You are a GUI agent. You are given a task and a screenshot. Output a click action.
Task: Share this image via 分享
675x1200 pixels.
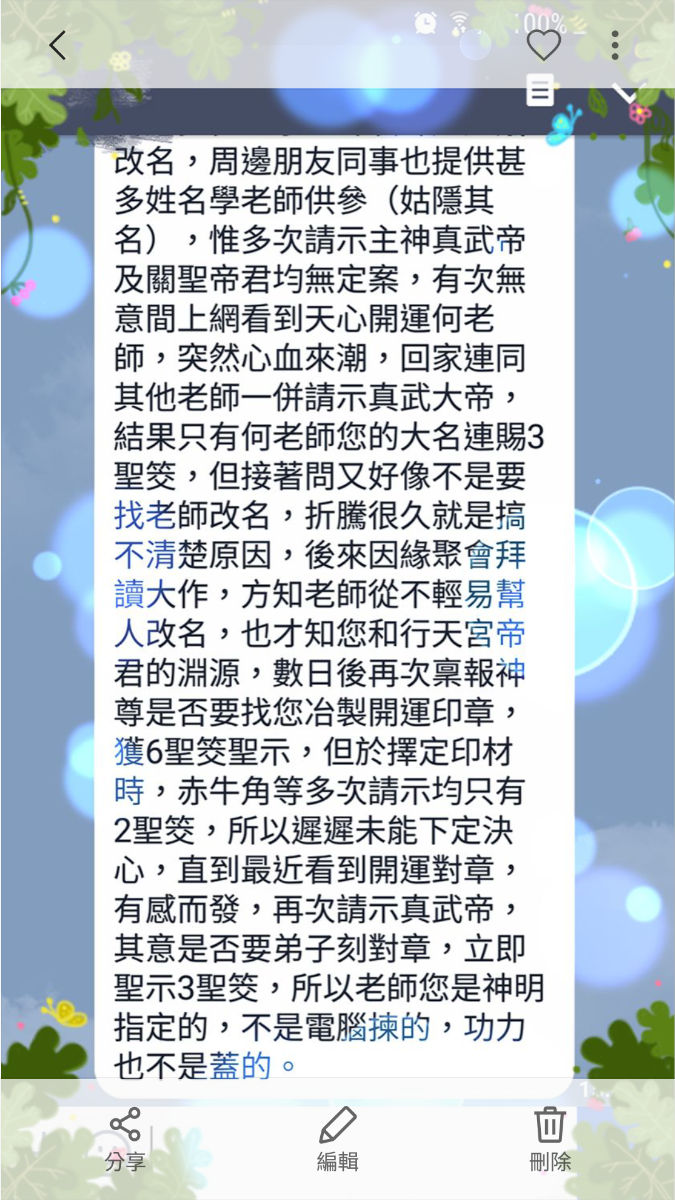[126, 1138]
